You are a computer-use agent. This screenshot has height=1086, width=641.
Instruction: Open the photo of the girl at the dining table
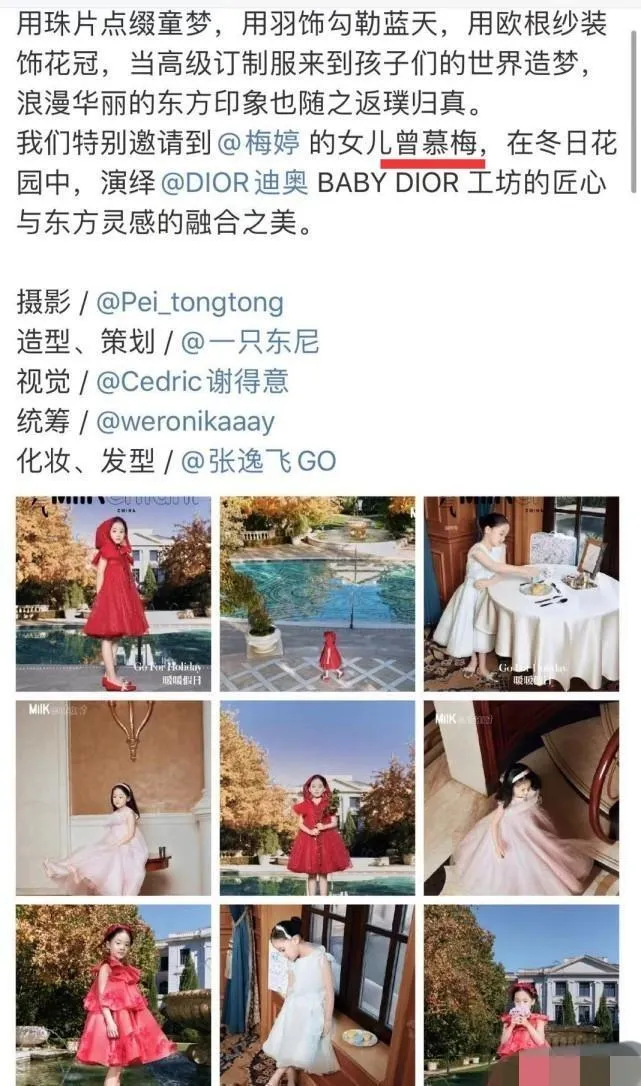click(x=521, y=594)
